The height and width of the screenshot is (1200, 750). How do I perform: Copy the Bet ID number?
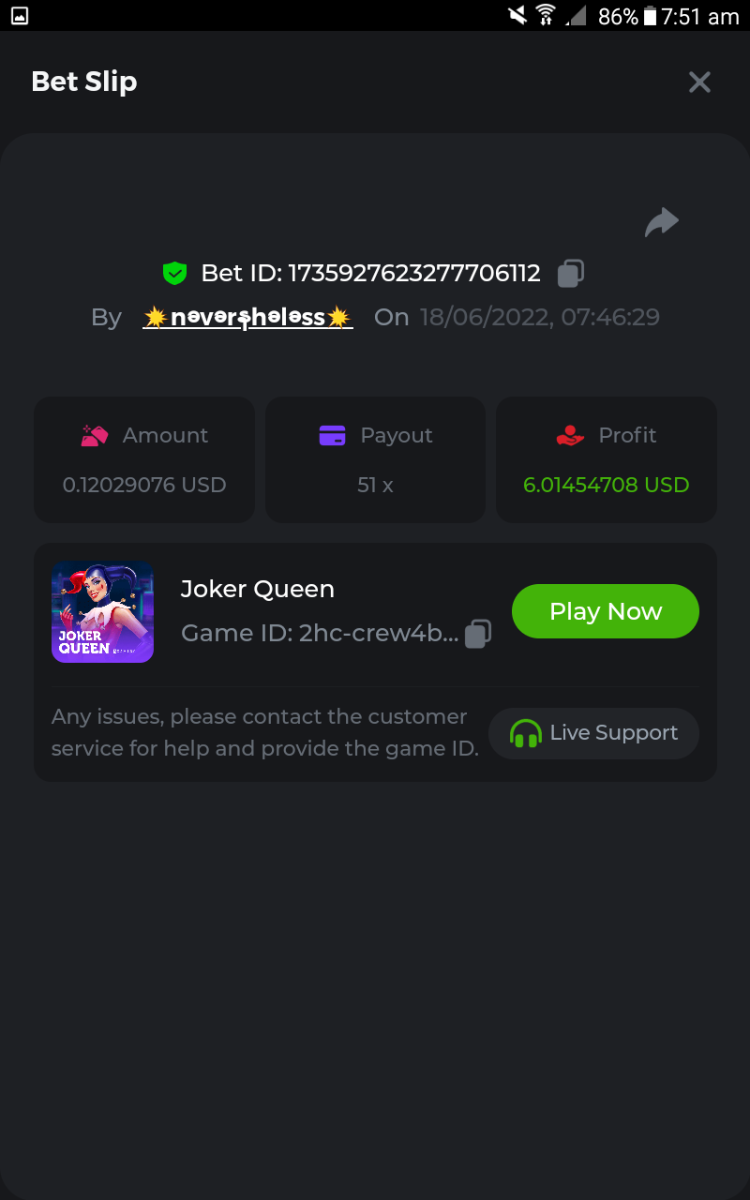[571, 272]
